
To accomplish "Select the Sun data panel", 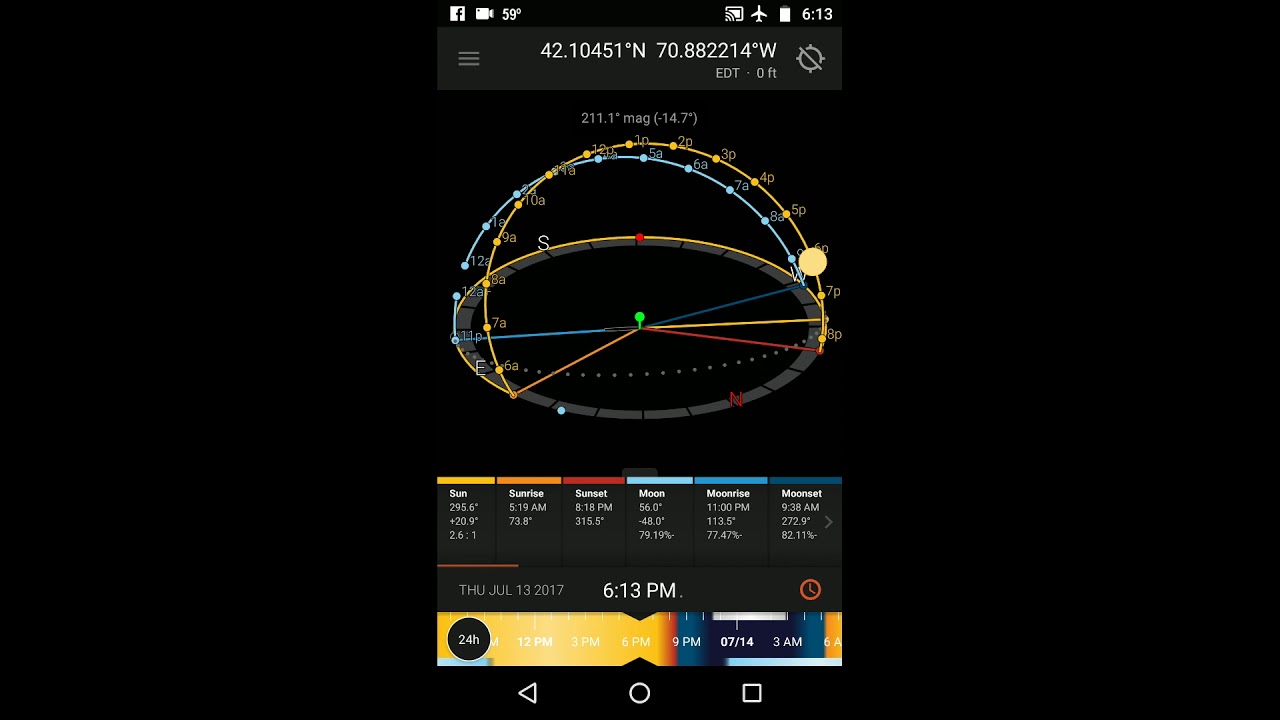I will tap(466, 515).
